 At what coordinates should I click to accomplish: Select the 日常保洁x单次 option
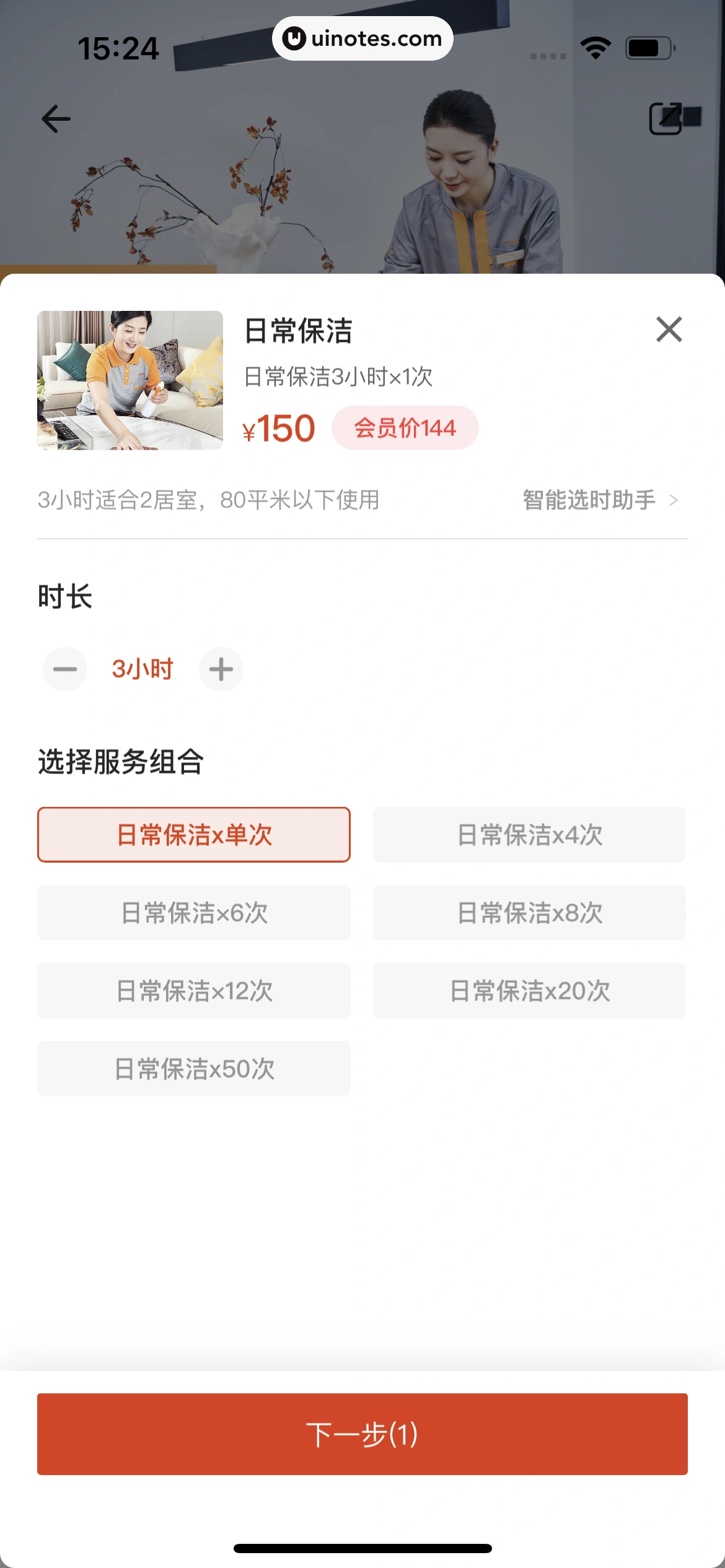click(x=194, y=834)
